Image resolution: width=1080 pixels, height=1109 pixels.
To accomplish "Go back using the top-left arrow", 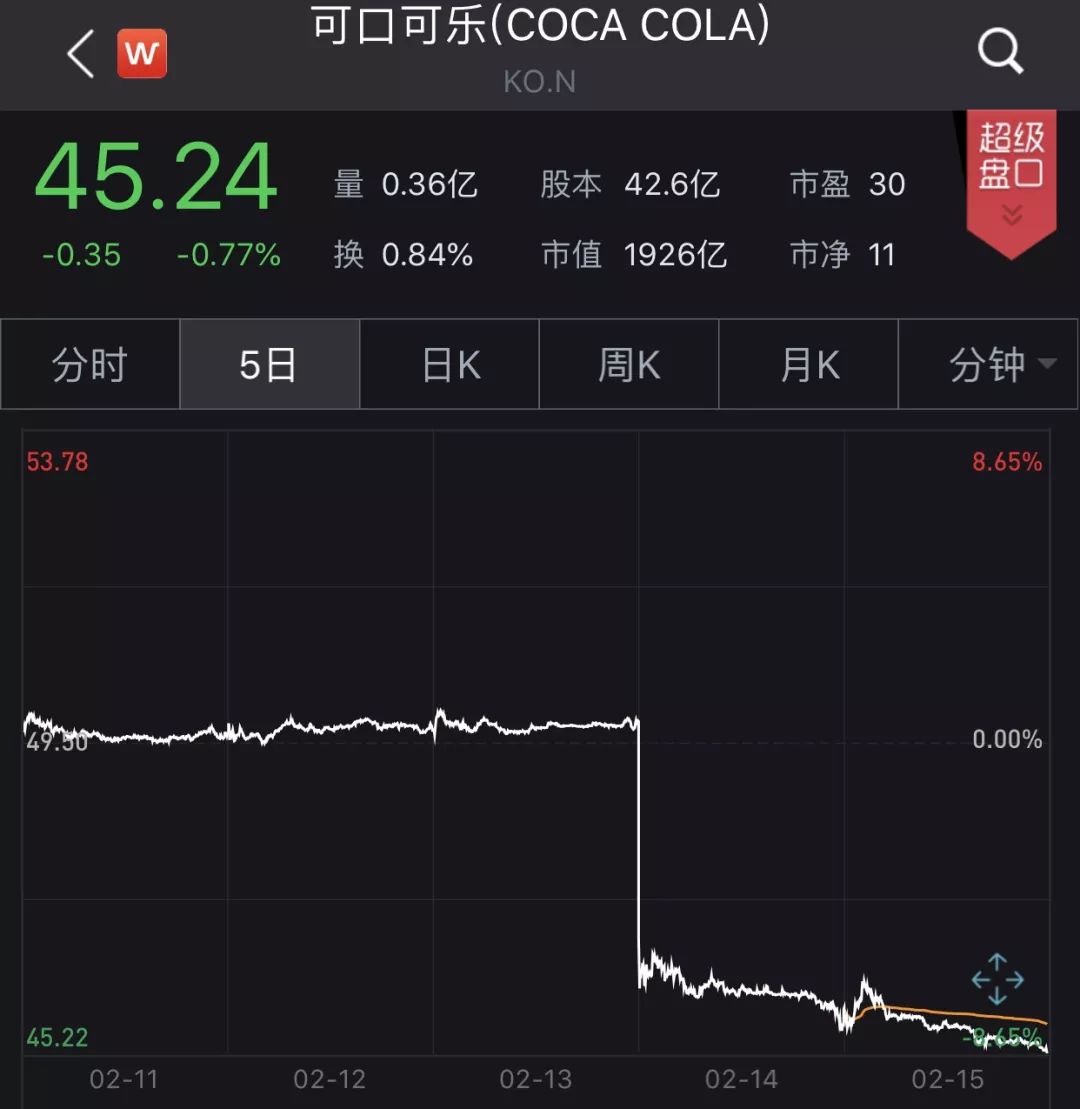I will (81, 53).
